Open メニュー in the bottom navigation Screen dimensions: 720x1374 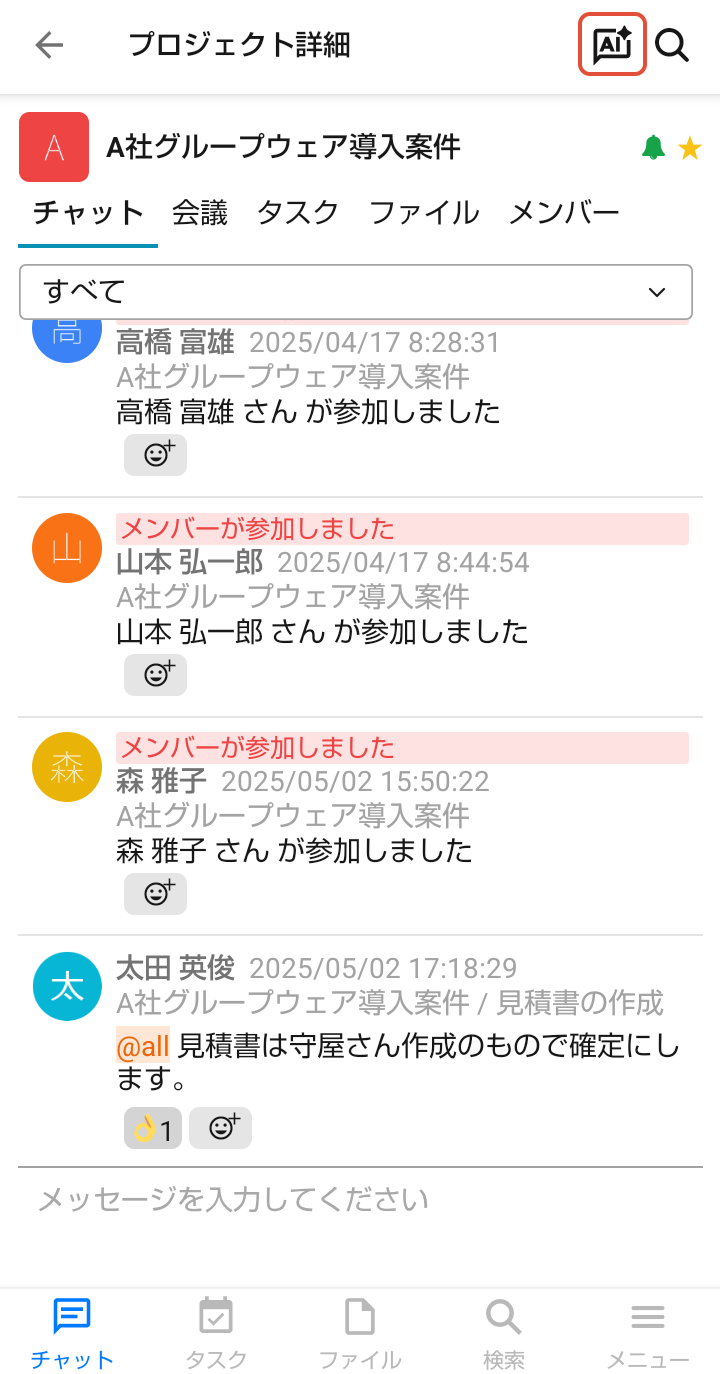(648, 1332)
